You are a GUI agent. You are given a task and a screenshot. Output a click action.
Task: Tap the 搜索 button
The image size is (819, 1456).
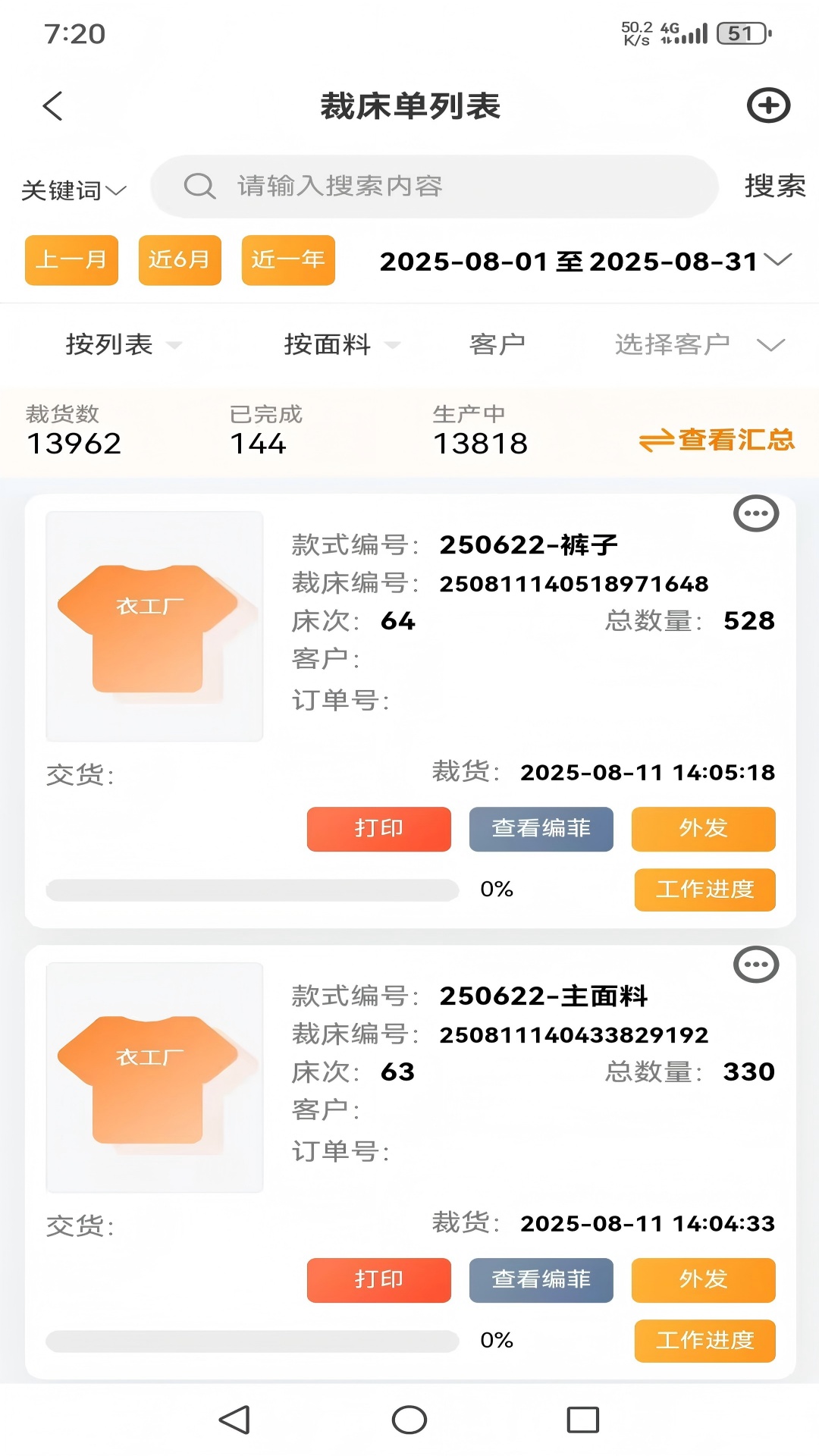point(774,187)
